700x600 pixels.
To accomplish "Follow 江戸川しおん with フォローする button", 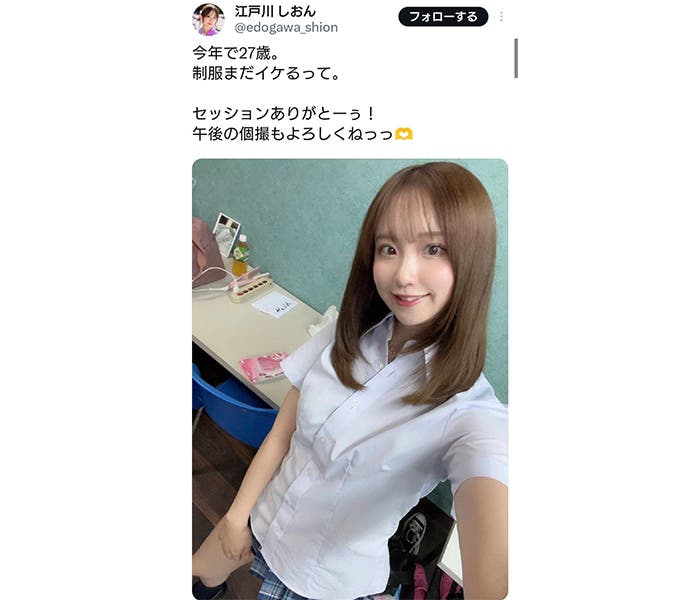I will pos(442,17).
